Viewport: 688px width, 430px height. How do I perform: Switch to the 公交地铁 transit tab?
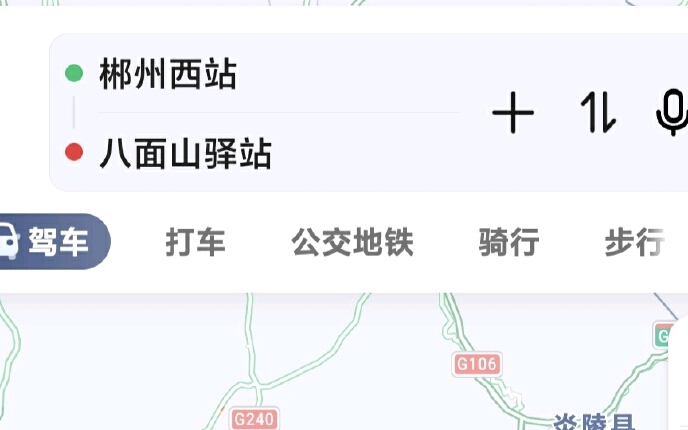pos(352,242)
